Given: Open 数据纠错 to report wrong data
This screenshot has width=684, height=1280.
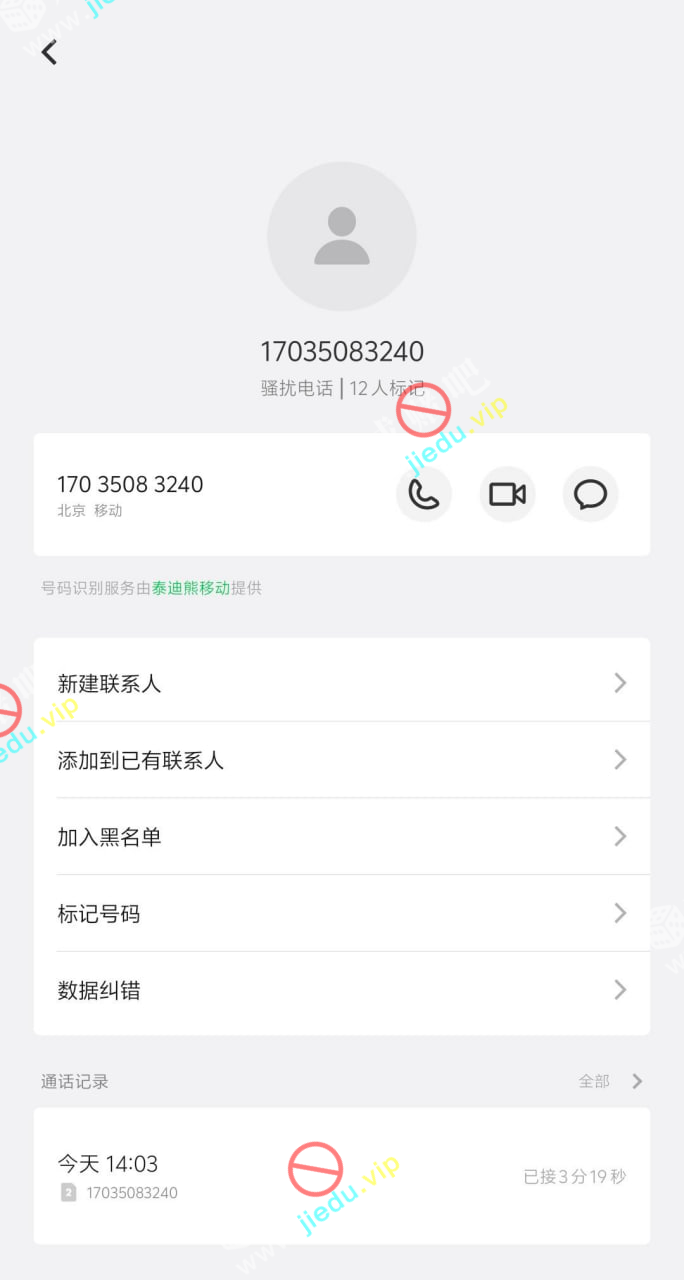Looking at the screenshot, I should coord(341,990).
